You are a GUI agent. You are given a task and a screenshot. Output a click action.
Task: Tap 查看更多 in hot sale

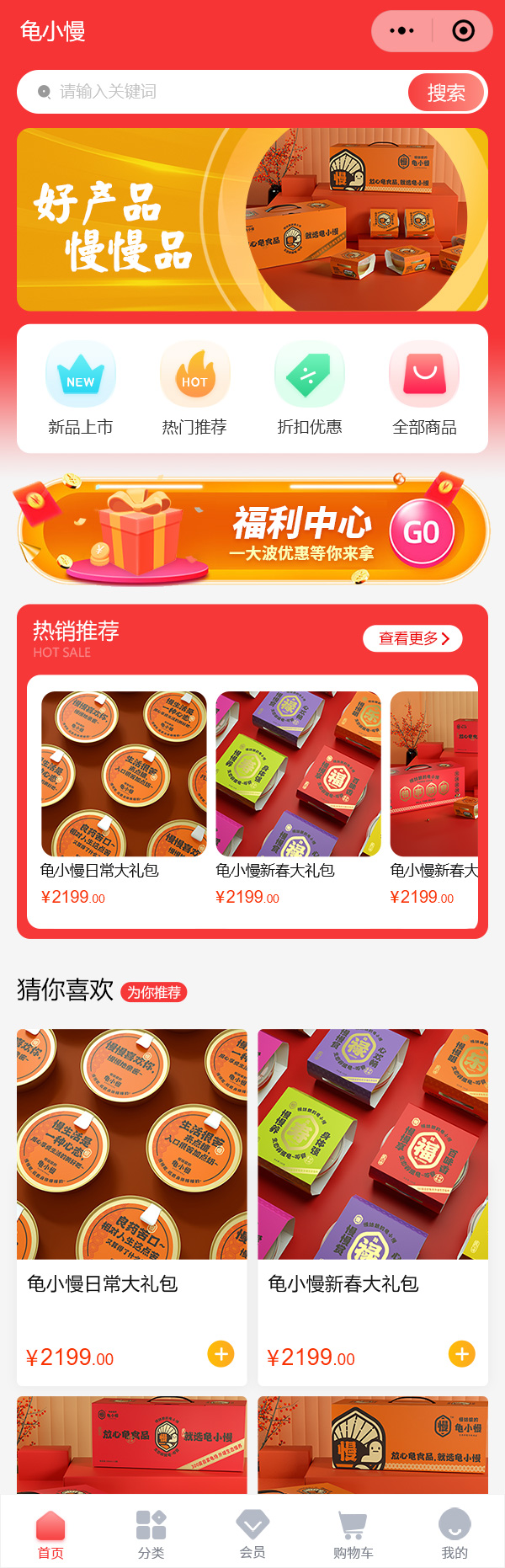[412, 638]
